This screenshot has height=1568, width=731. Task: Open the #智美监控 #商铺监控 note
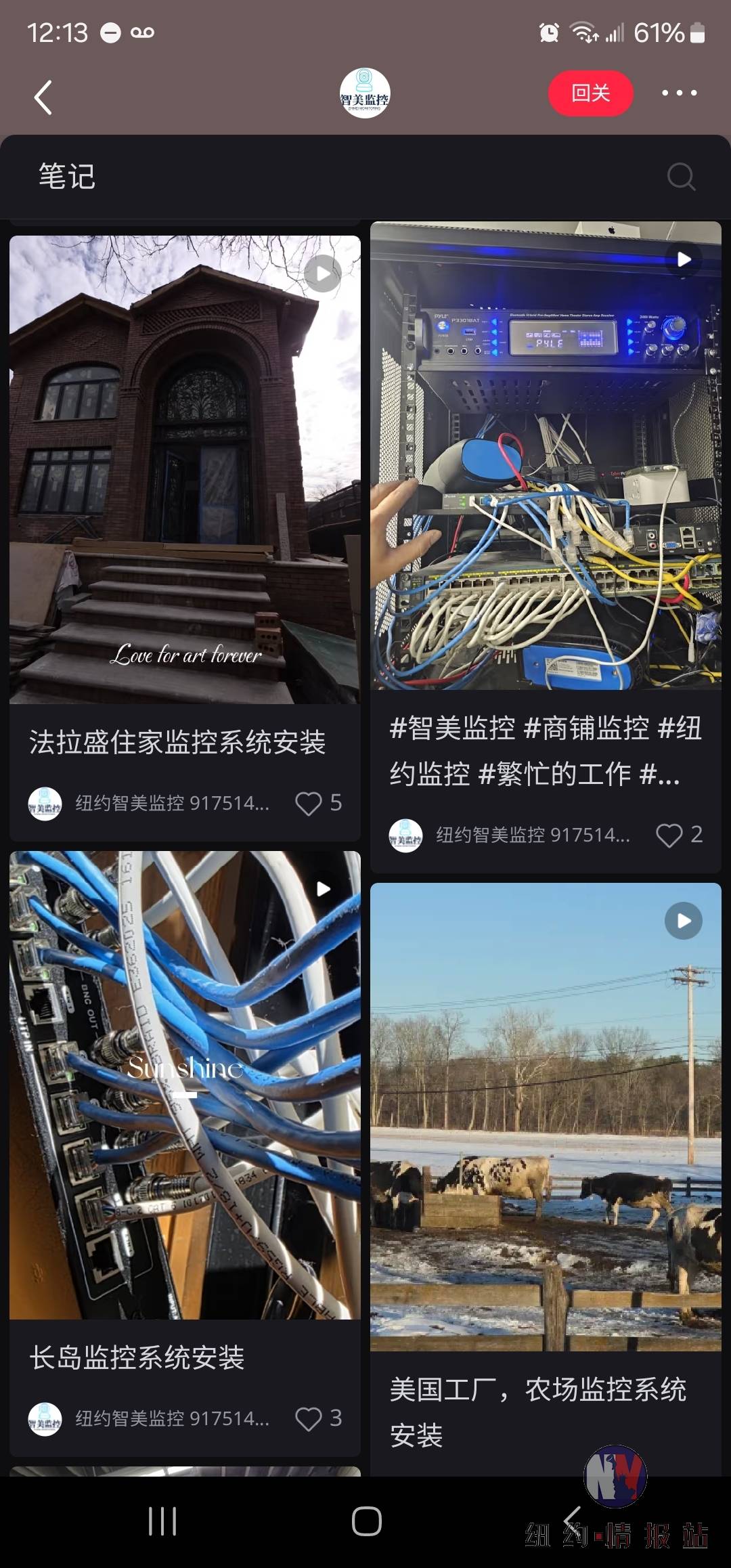(x=546, y=455)
